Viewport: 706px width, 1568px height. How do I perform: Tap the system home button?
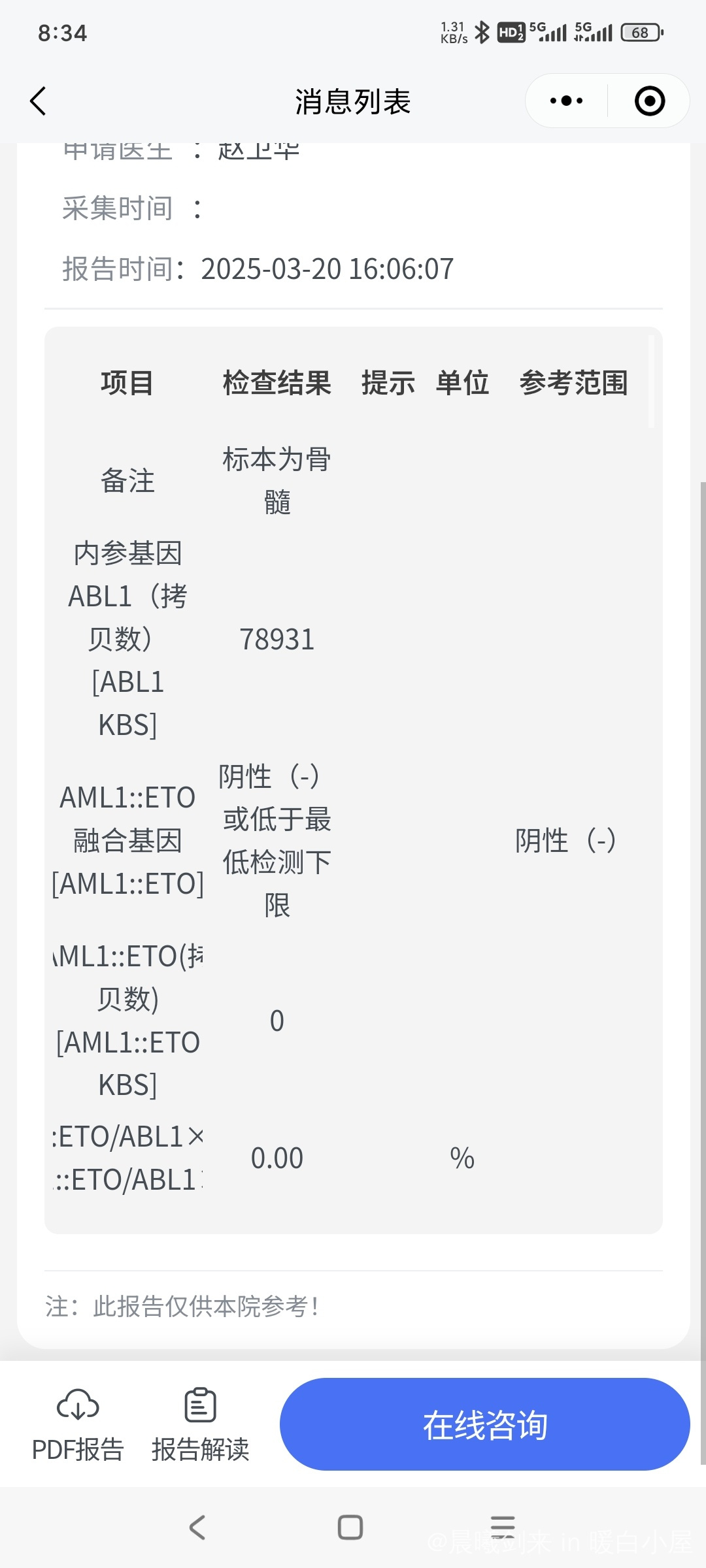coord(350,1527)
